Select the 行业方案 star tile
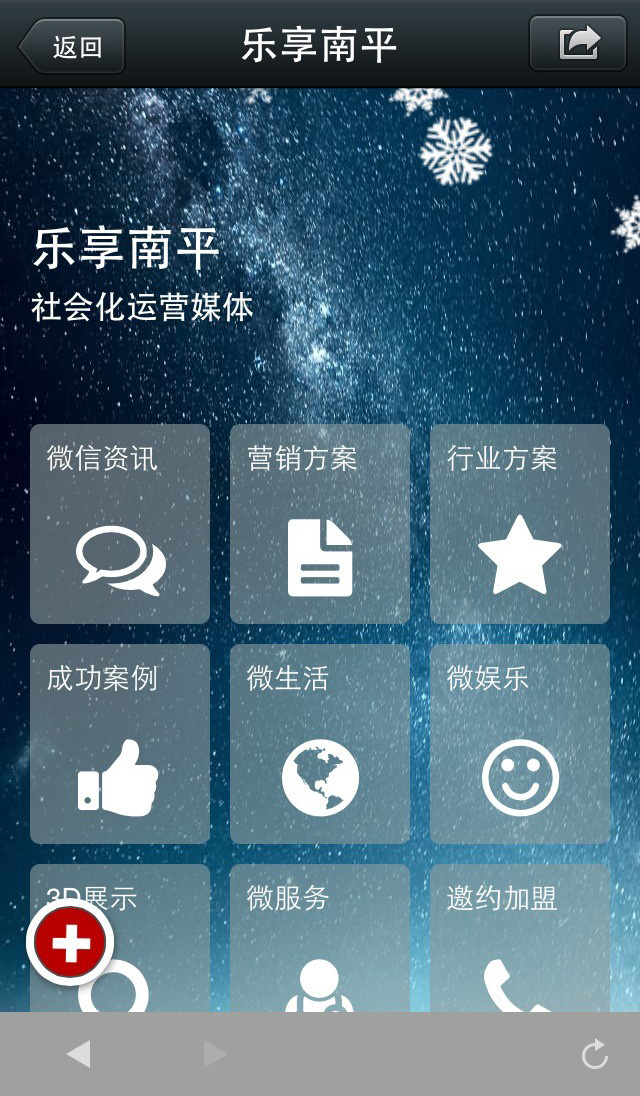Image resolution: width=640 pixels, height=1096 pixels. [x=520, y=524]
